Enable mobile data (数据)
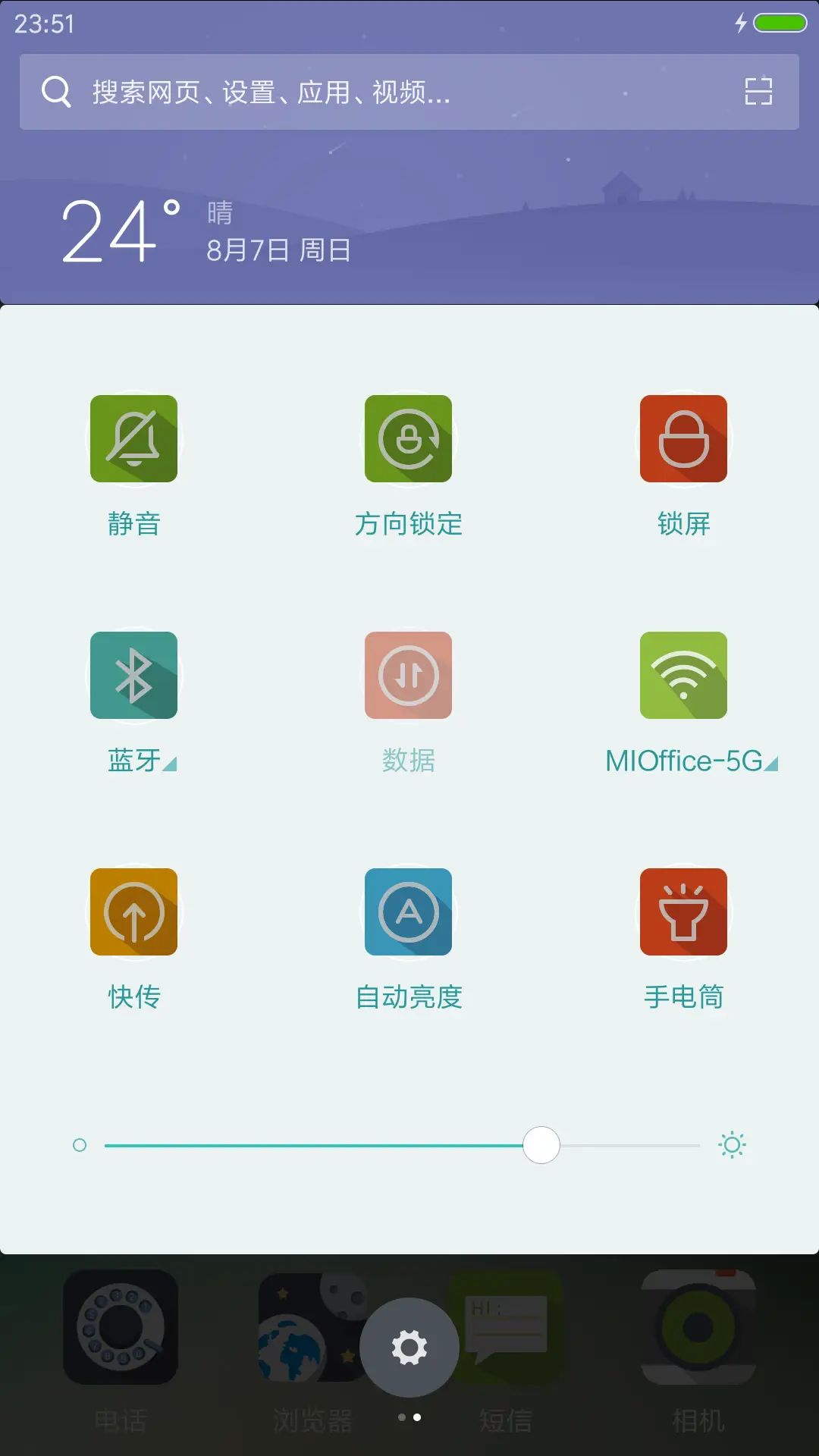The image size is (819, 1456). [408, 676]
